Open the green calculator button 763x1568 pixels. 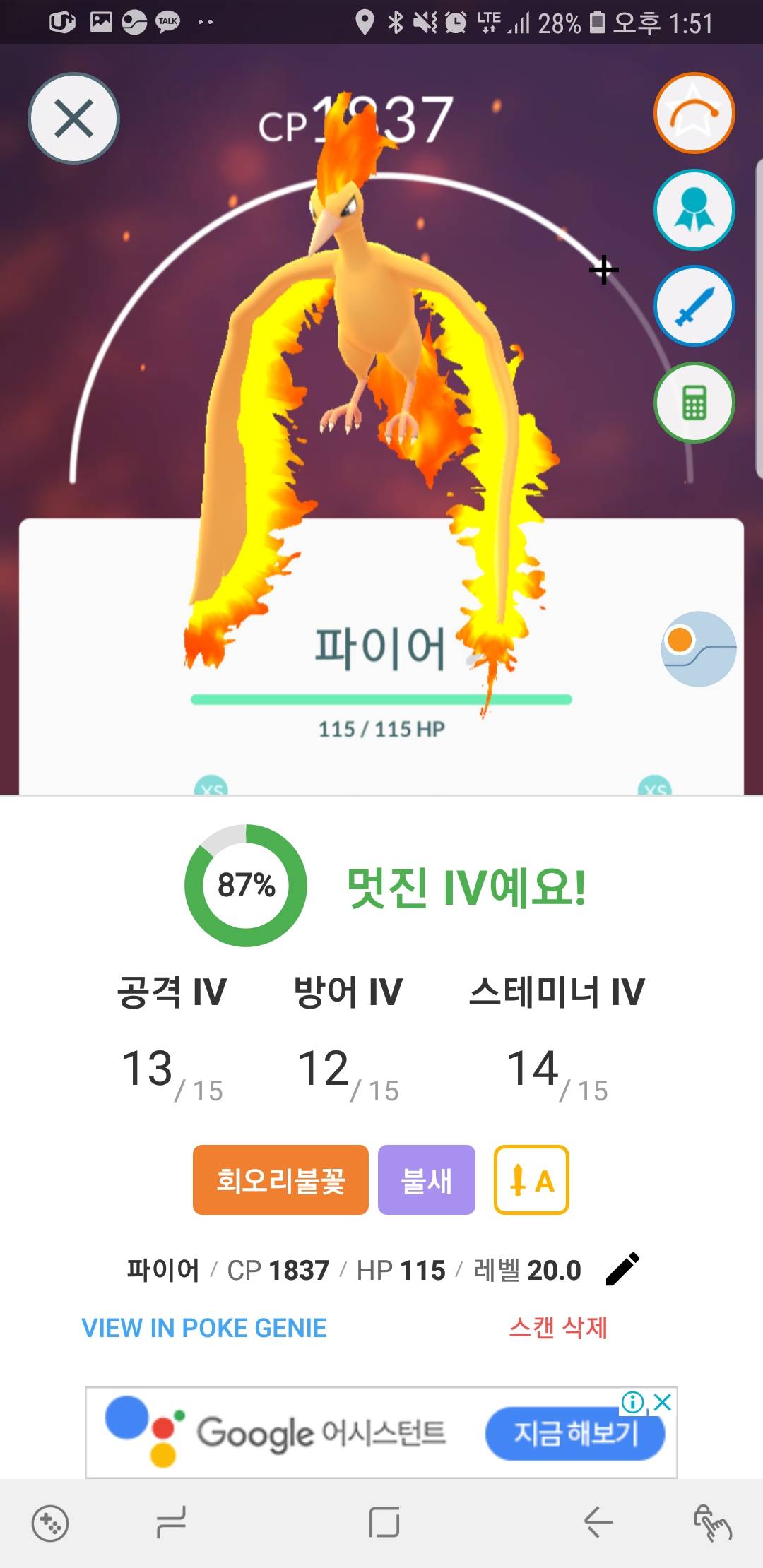pos(694,403)
